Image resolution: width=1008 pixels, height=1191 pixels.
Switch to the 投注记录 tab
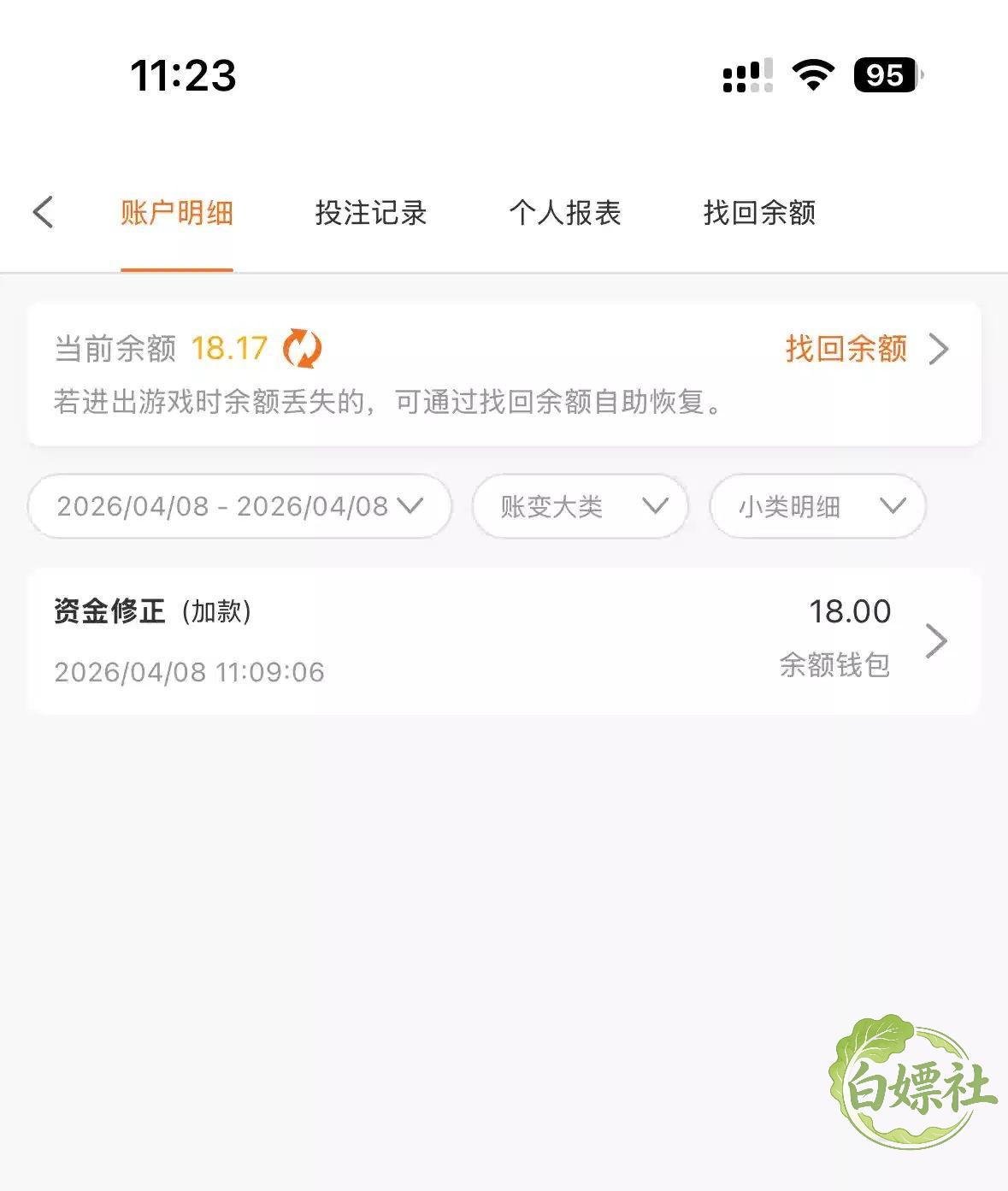371,213
